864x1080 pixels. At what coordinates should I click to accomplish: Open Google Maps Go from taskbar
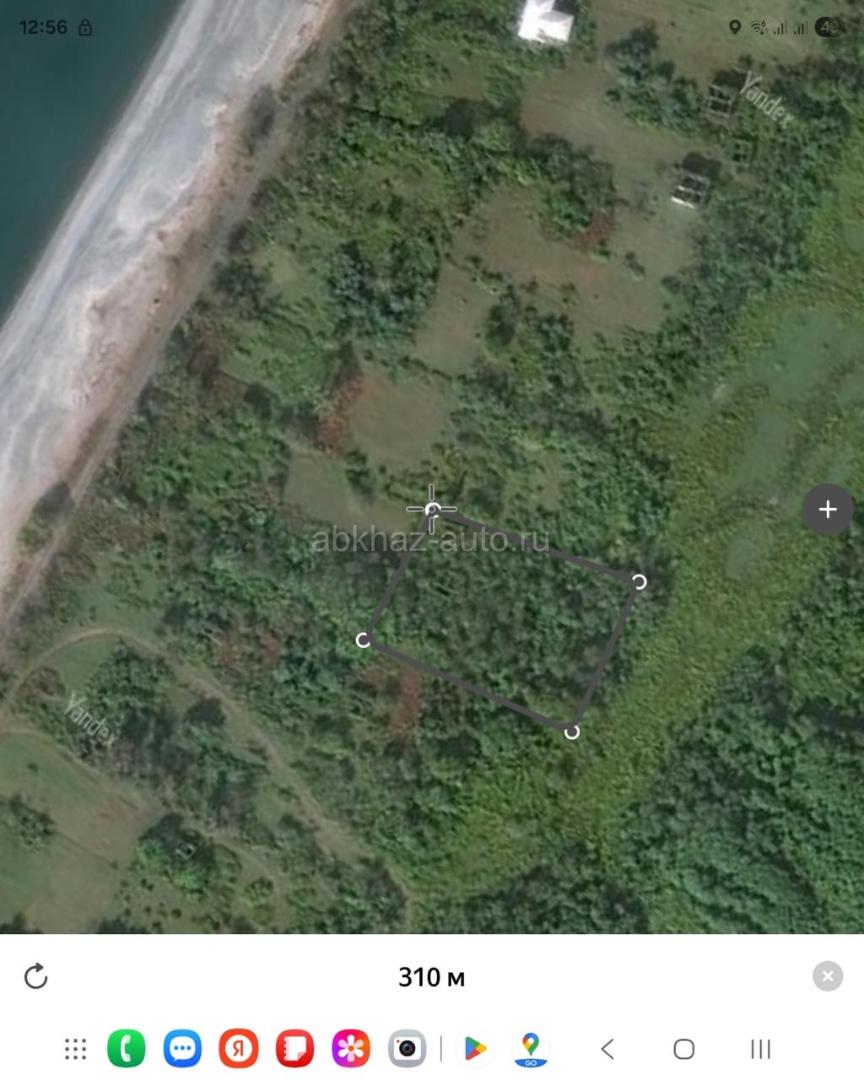[x=531, y=1049]
